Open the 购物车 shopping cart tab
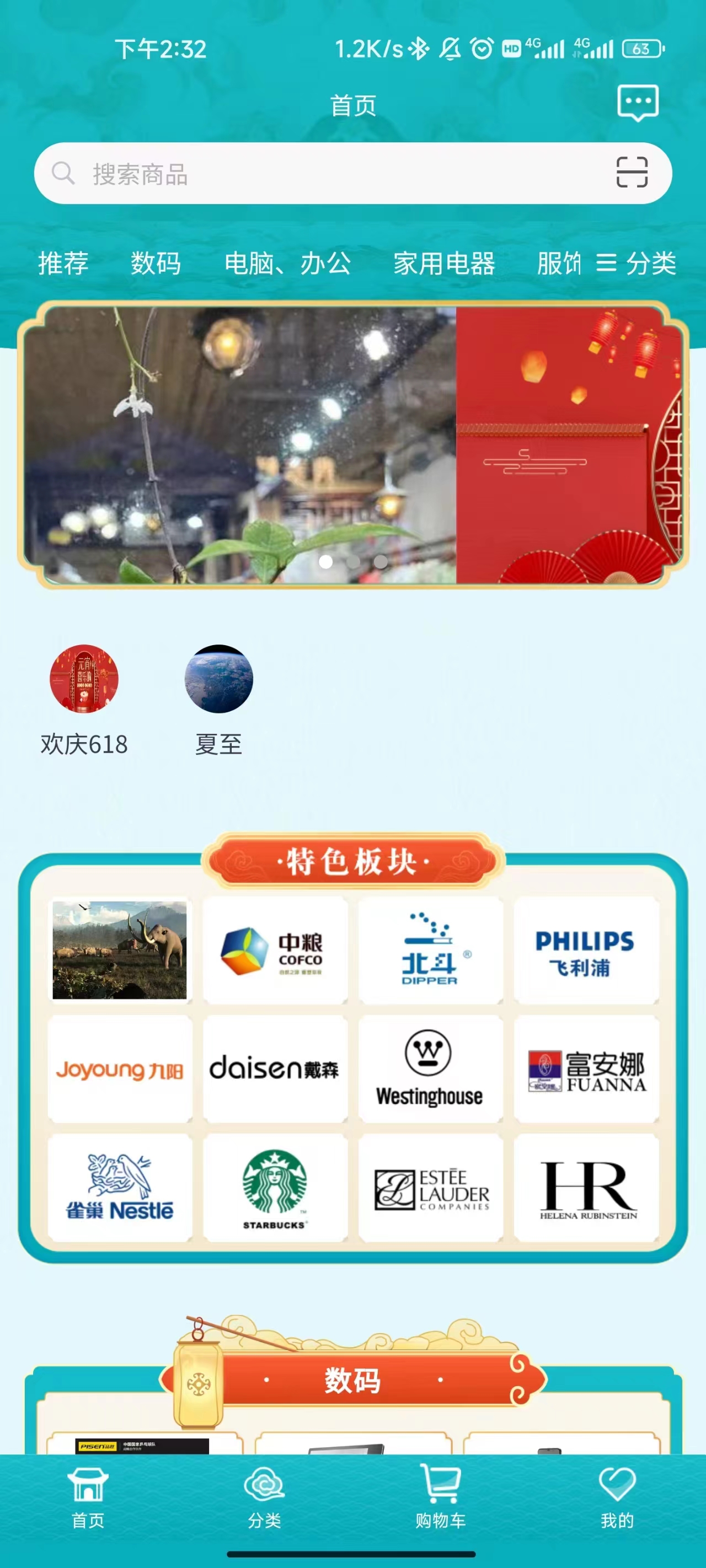This screenshot has height=1568, width=706. [x=440, y=1499]
